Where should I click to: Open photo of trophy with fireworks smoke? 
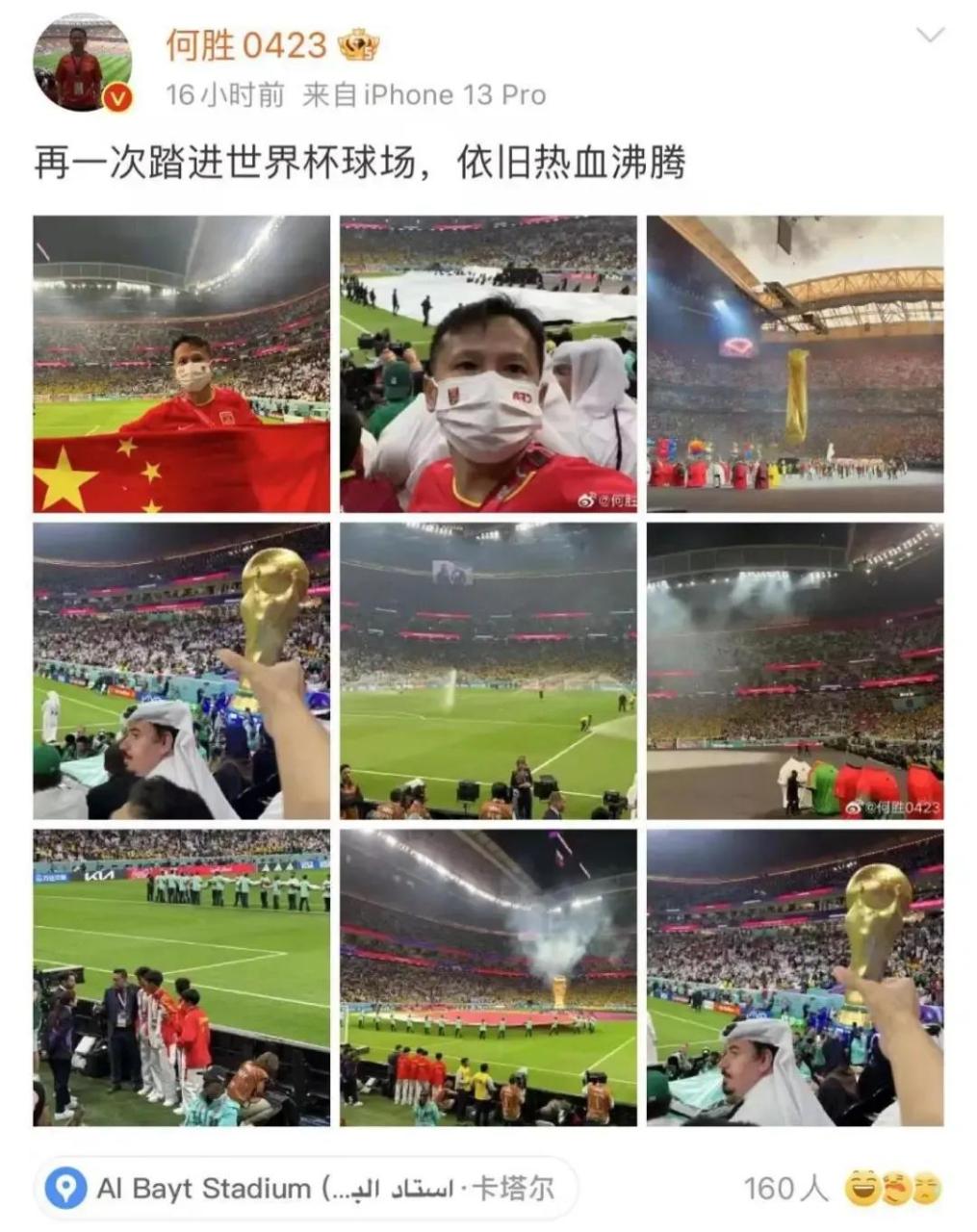coord(488,978)
